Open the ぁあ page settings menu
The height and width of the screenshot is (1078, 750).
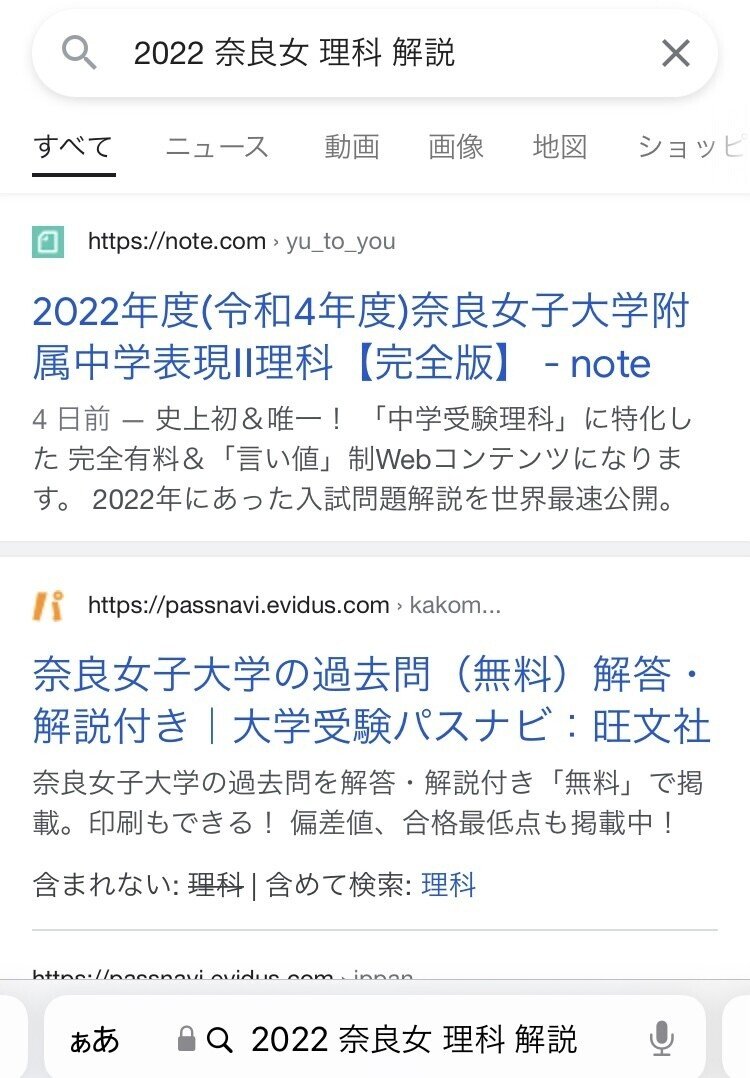94,1040
